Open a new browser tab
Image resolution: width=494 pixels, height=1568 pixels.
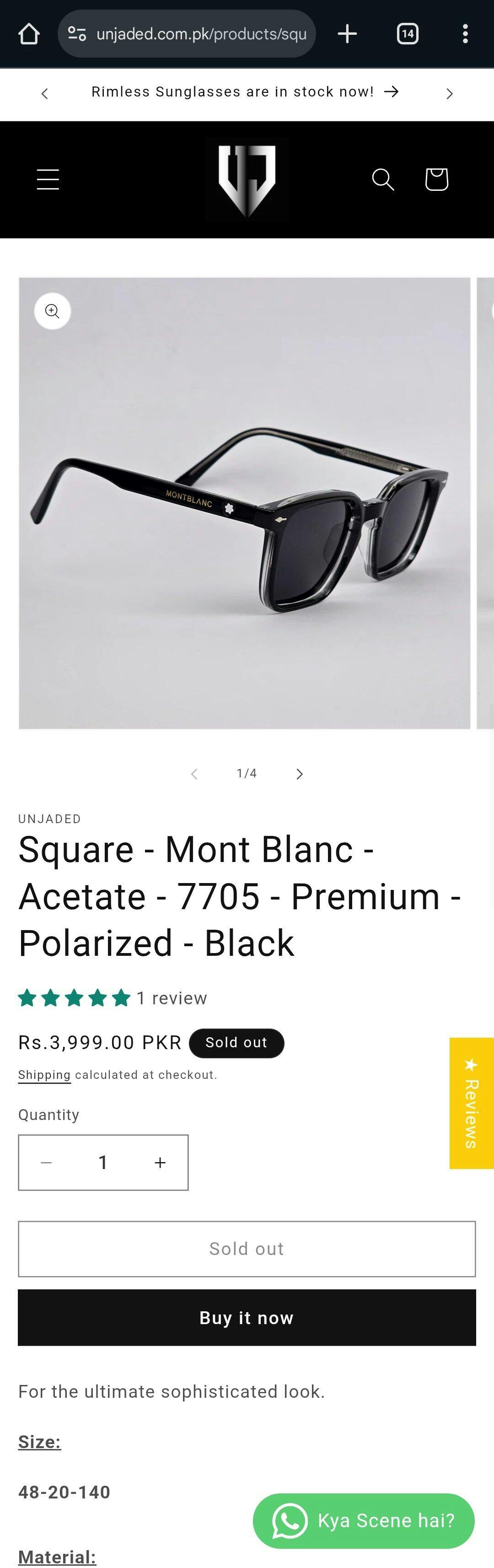(x=347, y=34)
